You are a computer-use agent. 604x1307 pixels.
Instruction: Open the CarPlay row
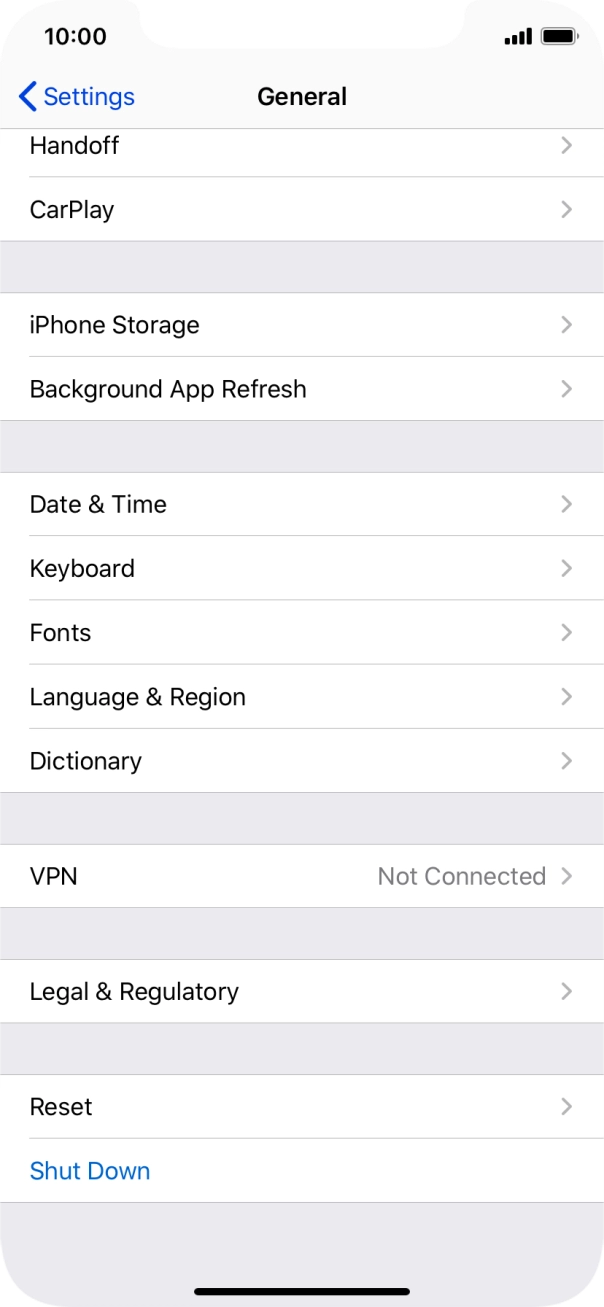point(302,209)
